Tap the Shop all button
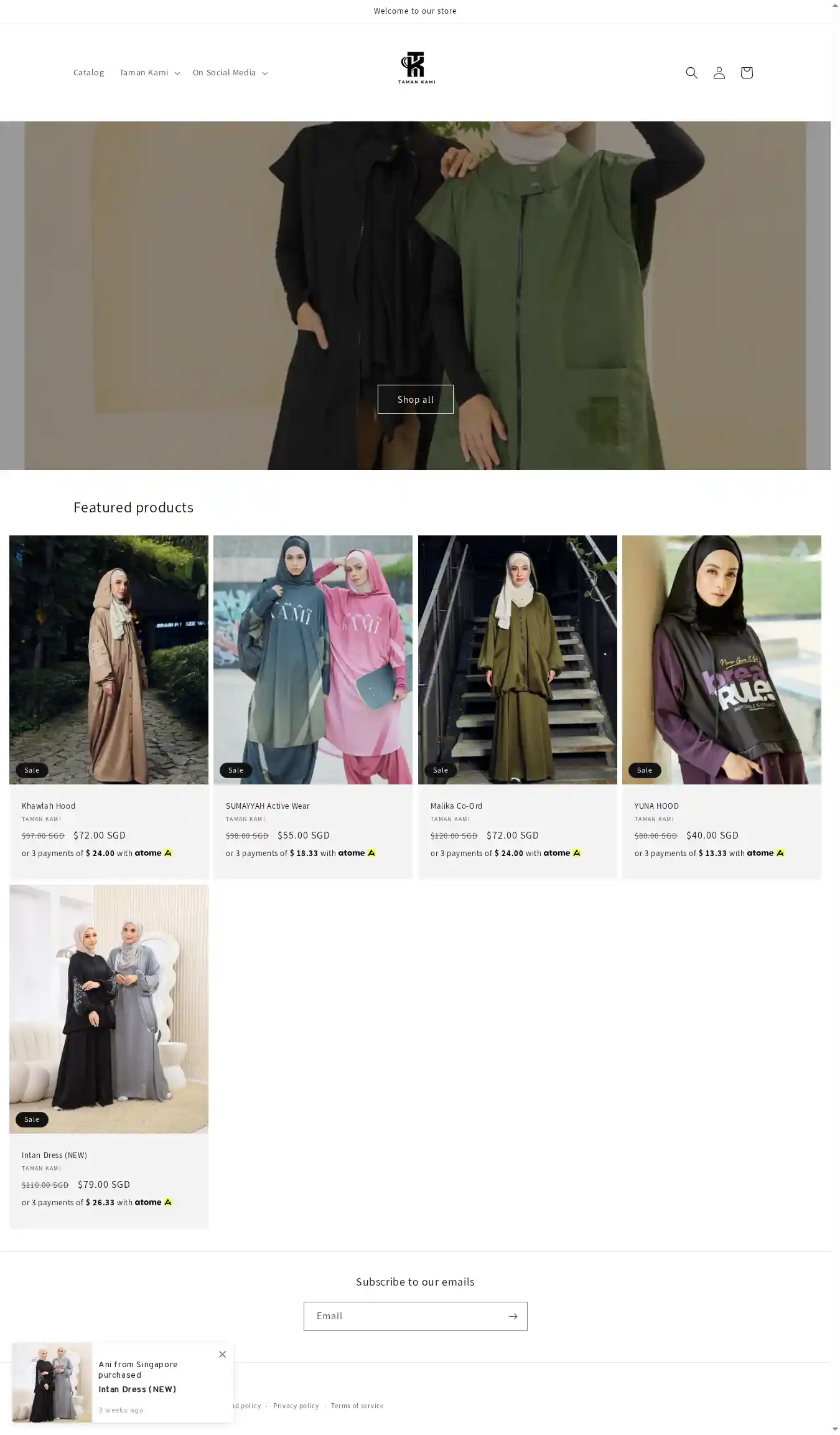Viewport: 840px width, 1435px height. (x=415, y=399)
